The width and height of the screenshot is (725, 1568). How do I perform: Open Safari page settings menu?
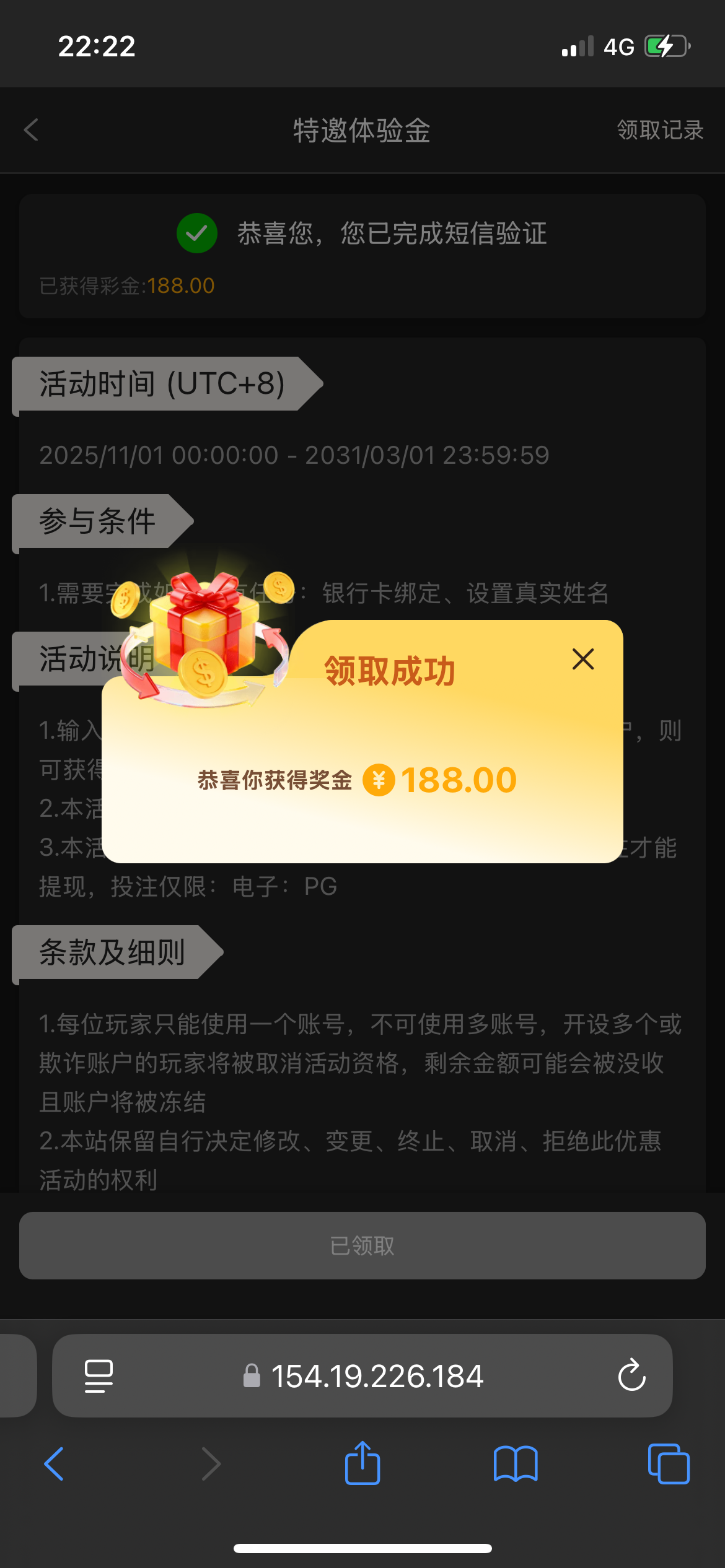point(99,1376)
